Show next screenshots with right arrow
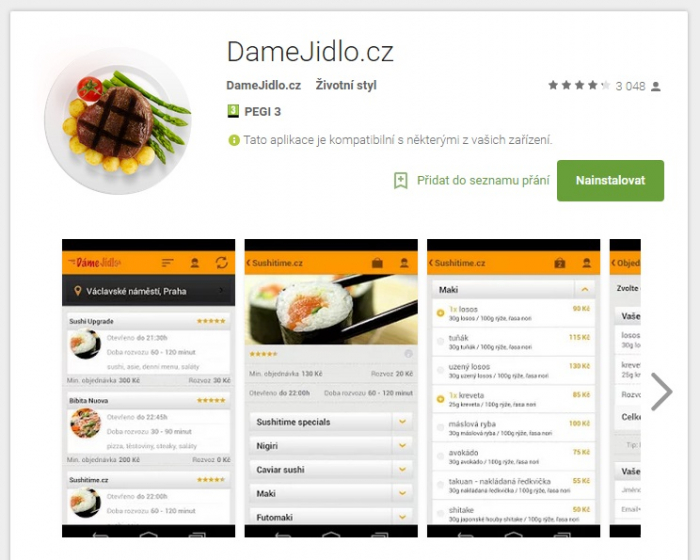This screenshot has width=700, height=560. (x=661, y=391)
